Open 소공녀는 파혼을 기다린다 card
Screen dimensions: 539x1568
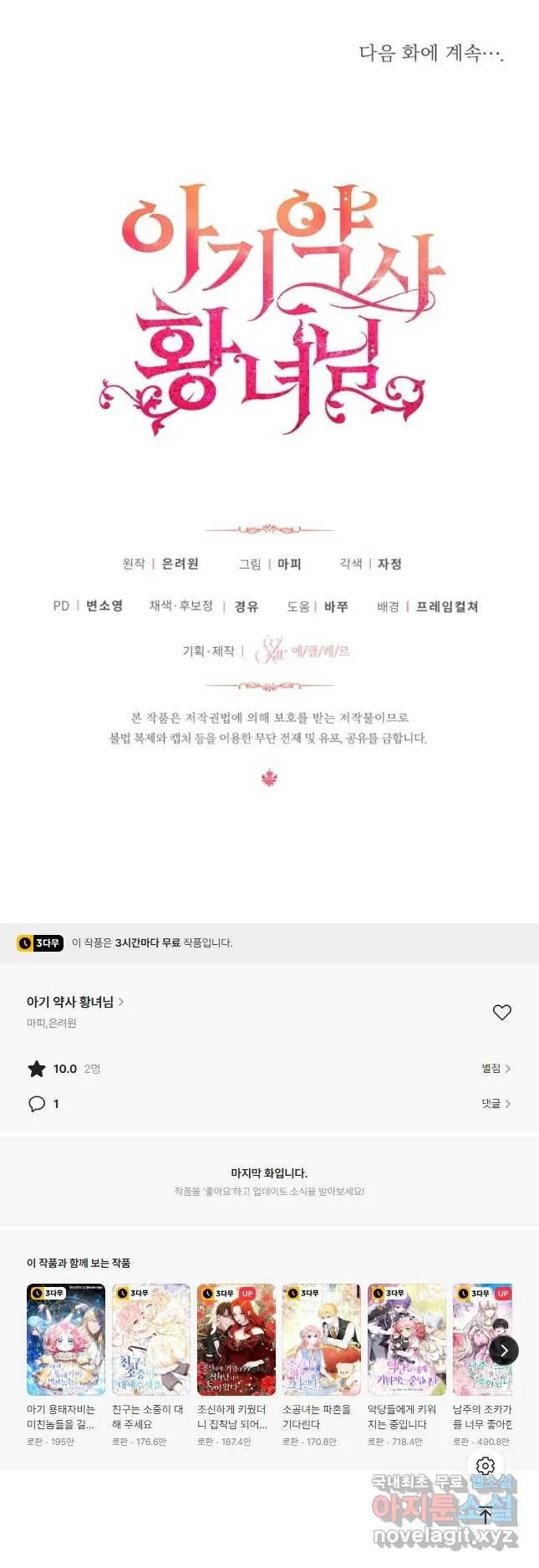[322, 1340]
